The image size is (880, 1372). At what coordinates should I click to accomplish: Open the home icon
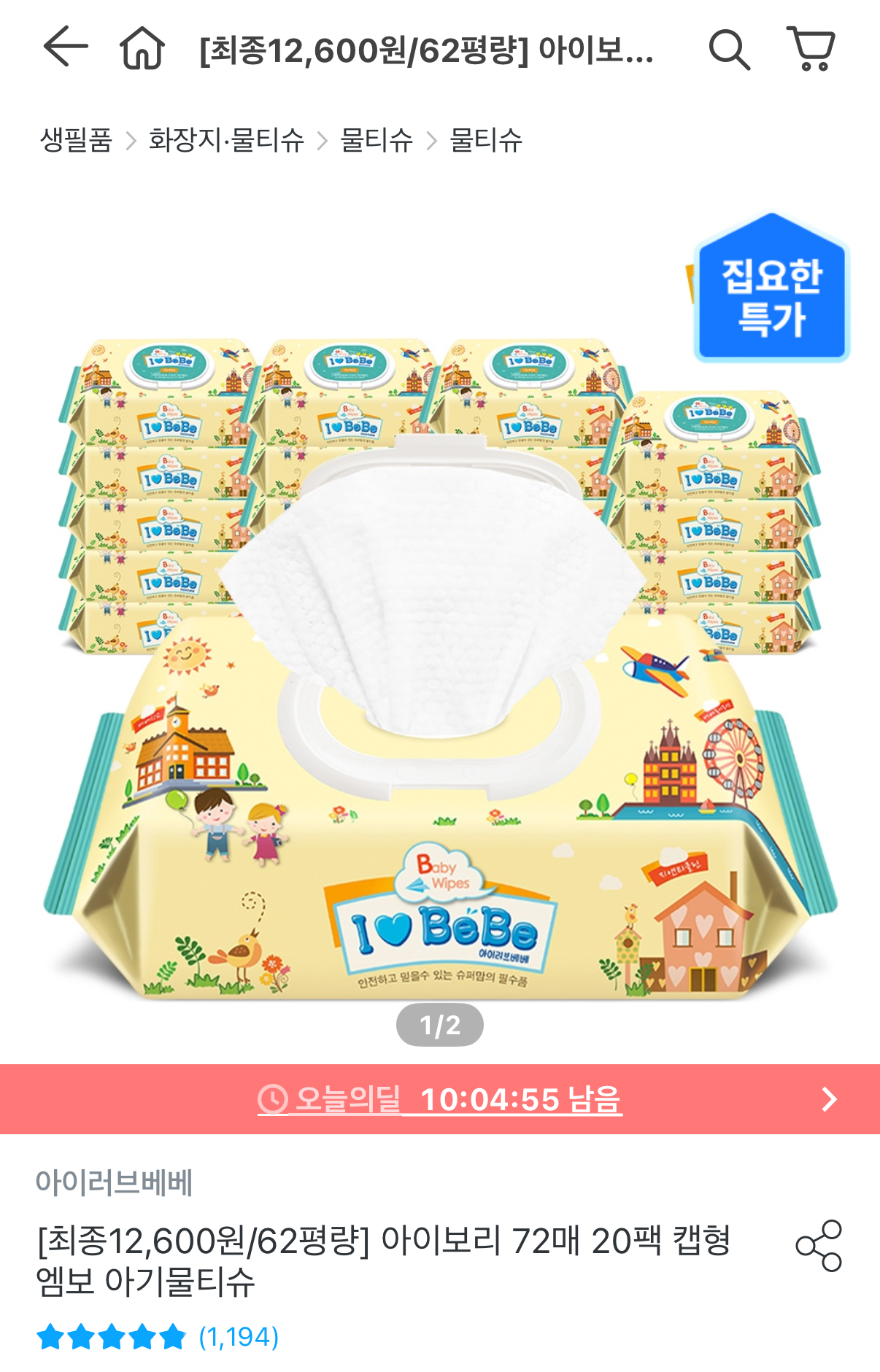pos(142,48)
